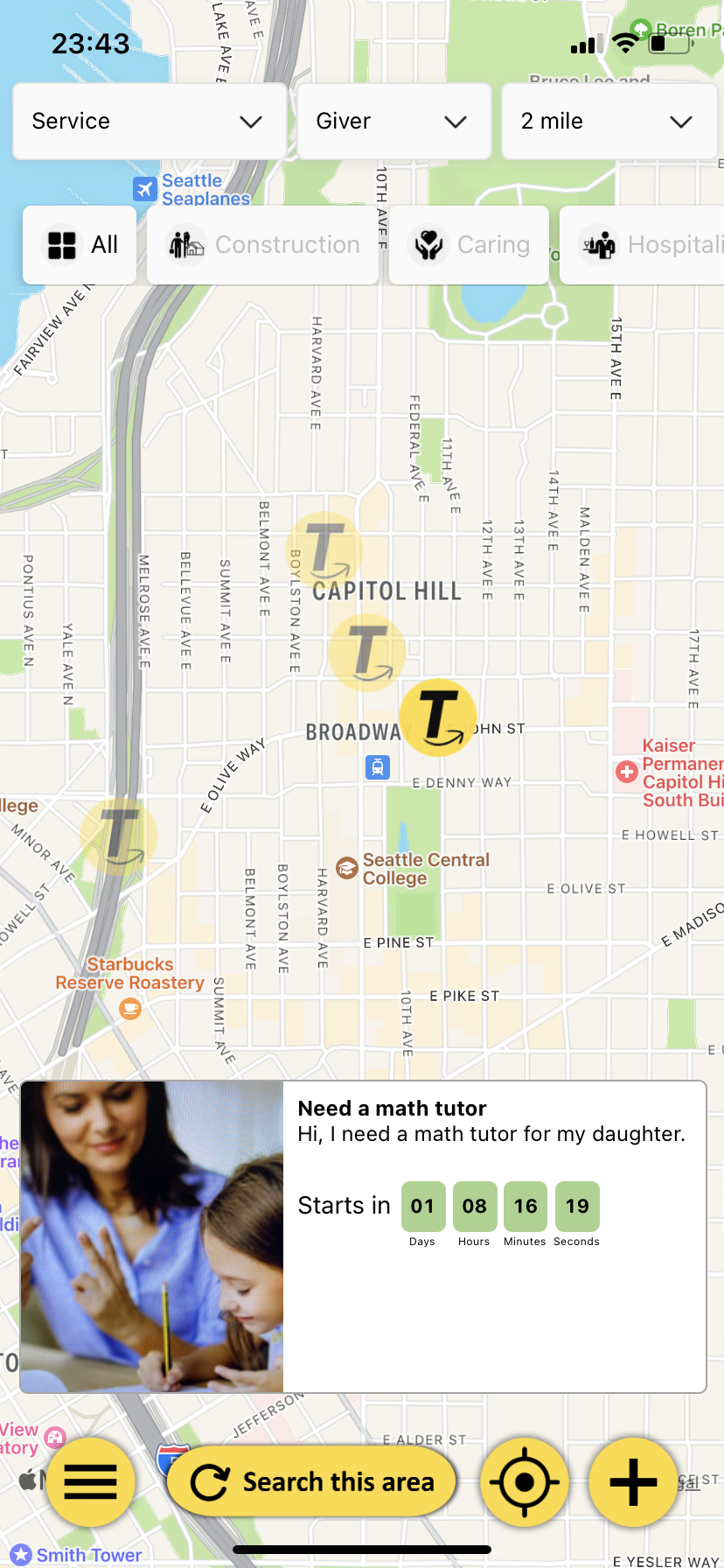Tap the map marker above Capitol Hill label
The height and width of the screenshot is (1568, 724).
pyautogui.click(x=324, y=549)
